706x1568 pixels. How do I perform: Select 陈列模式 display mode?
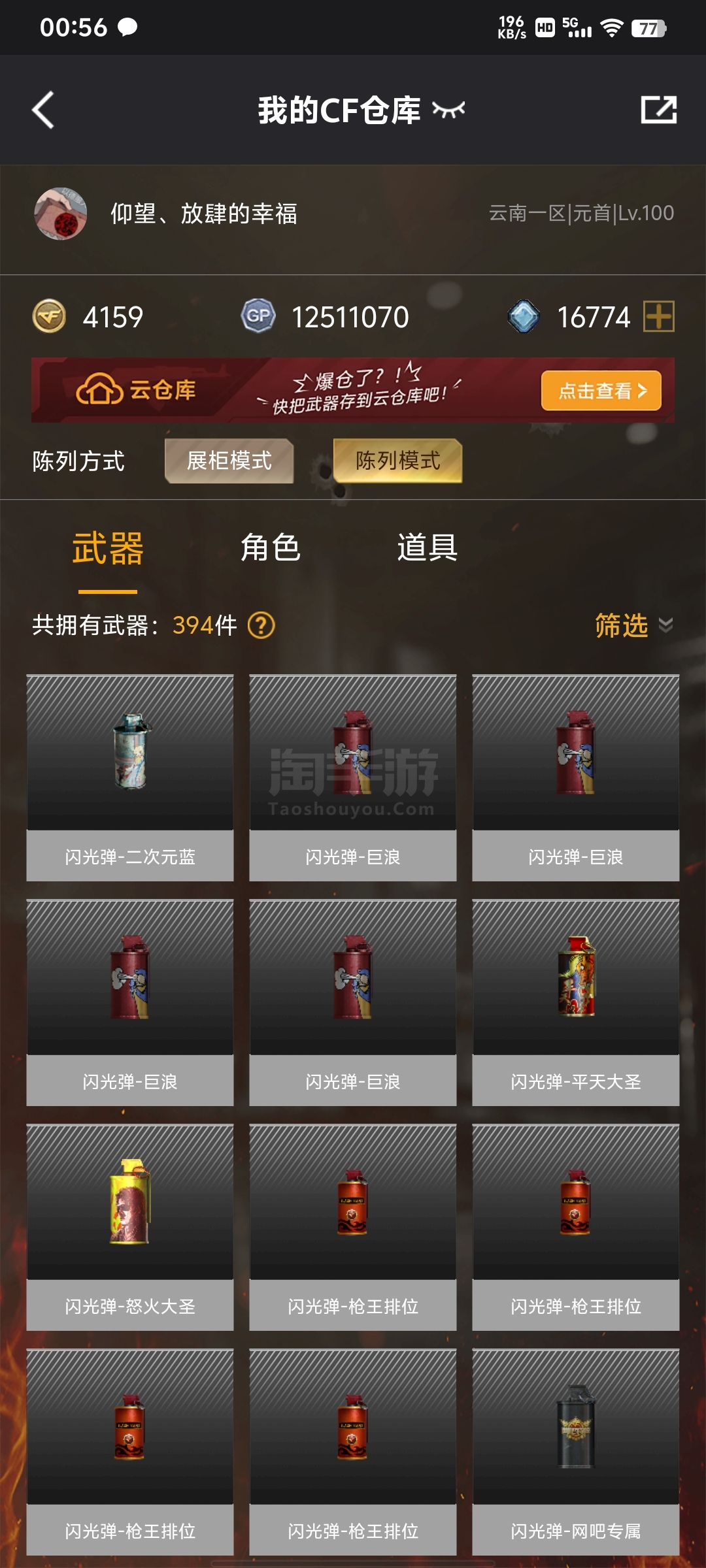tap(397, 461)
